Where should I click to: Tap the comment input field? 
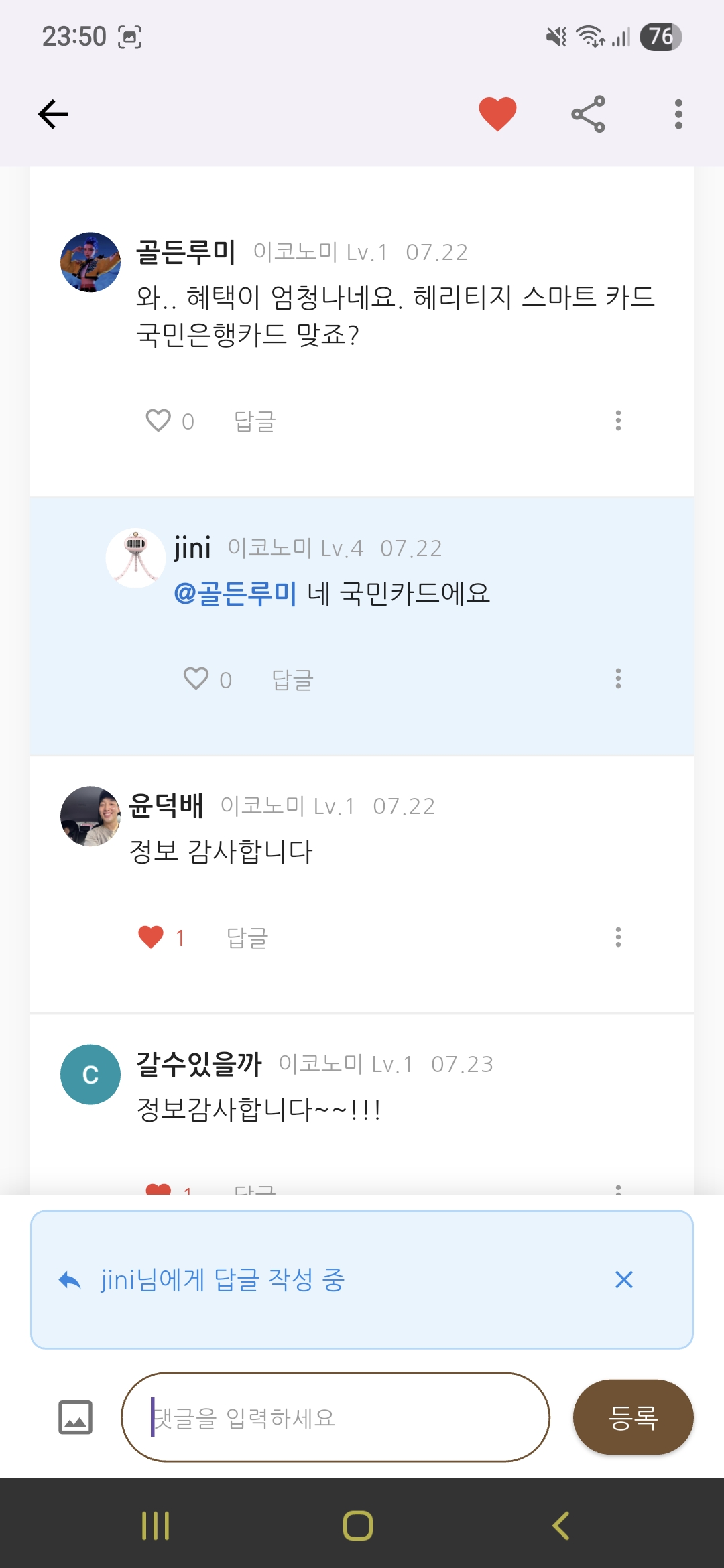click(334, 1417)
